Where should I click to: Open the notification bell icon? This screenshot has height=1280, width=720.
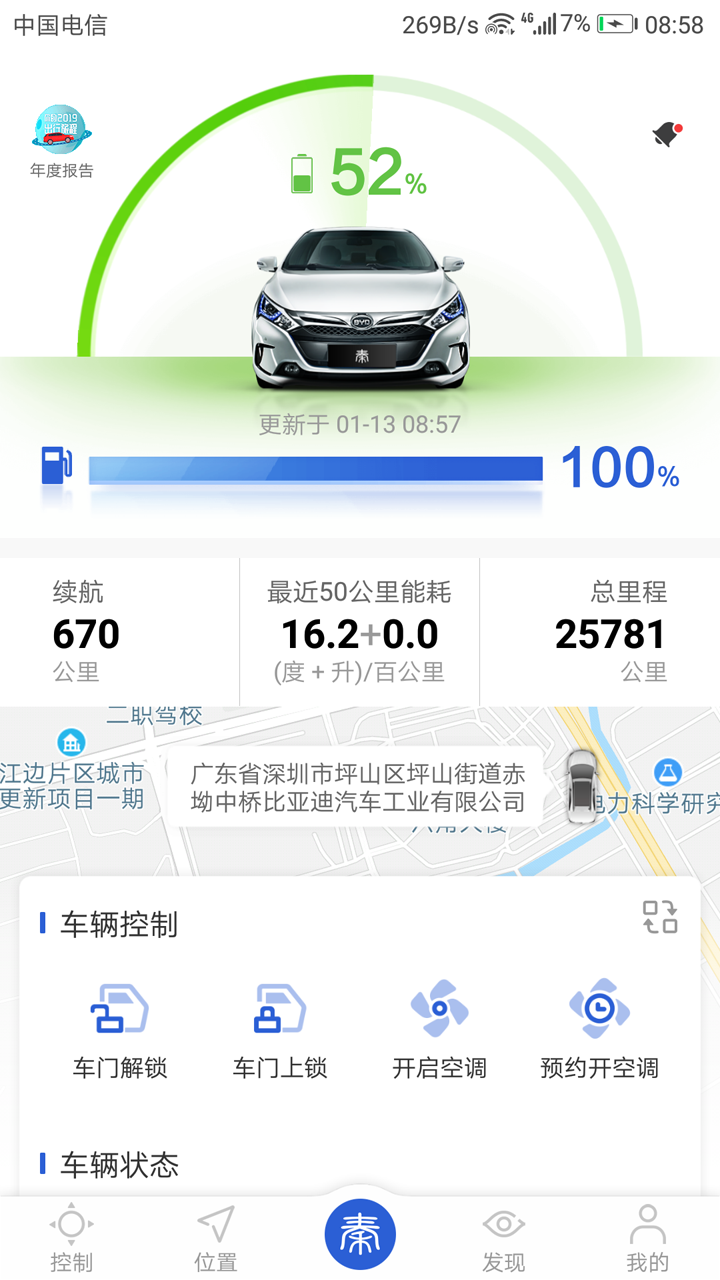pos(663,130)
